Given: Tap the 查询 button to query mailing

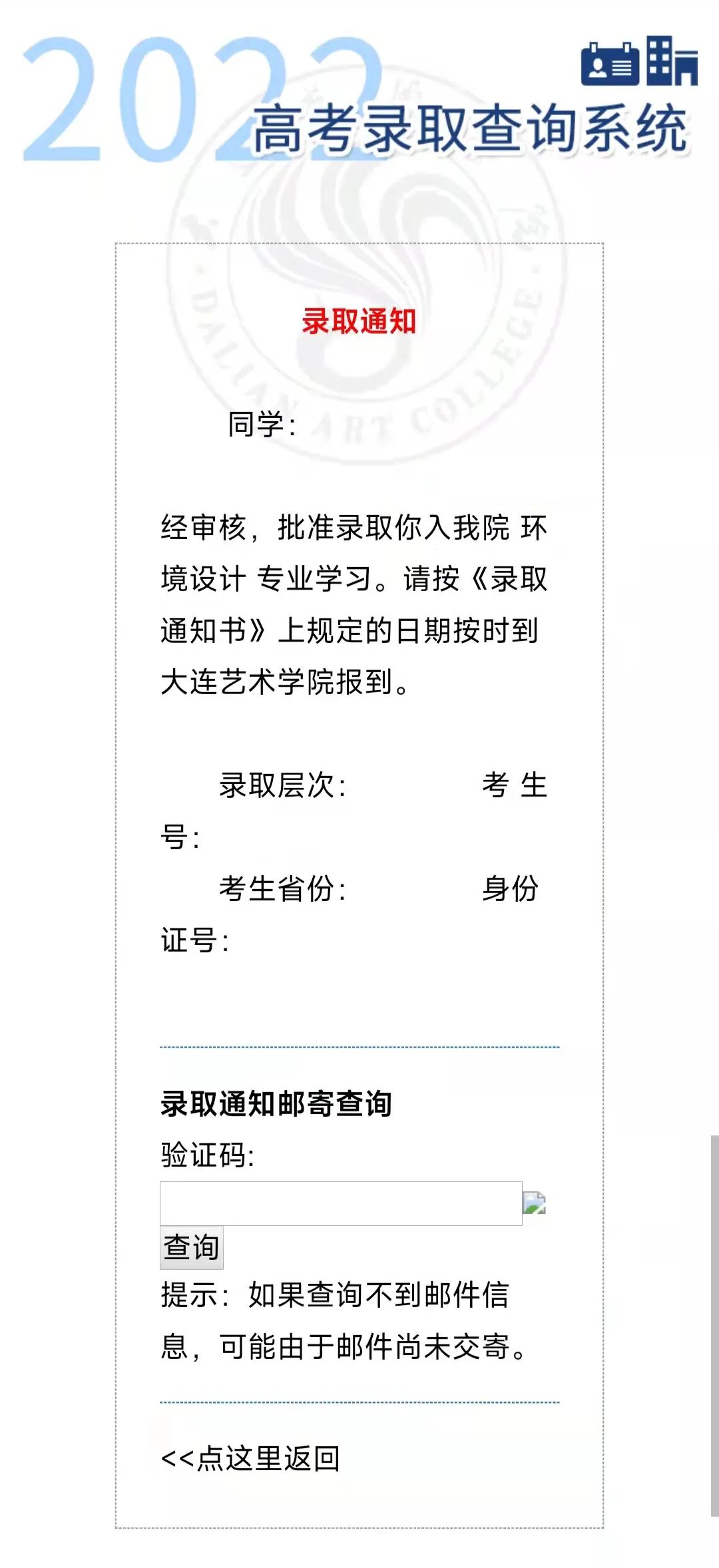Looking at the screenshot, I should (x=192, y=1247).
